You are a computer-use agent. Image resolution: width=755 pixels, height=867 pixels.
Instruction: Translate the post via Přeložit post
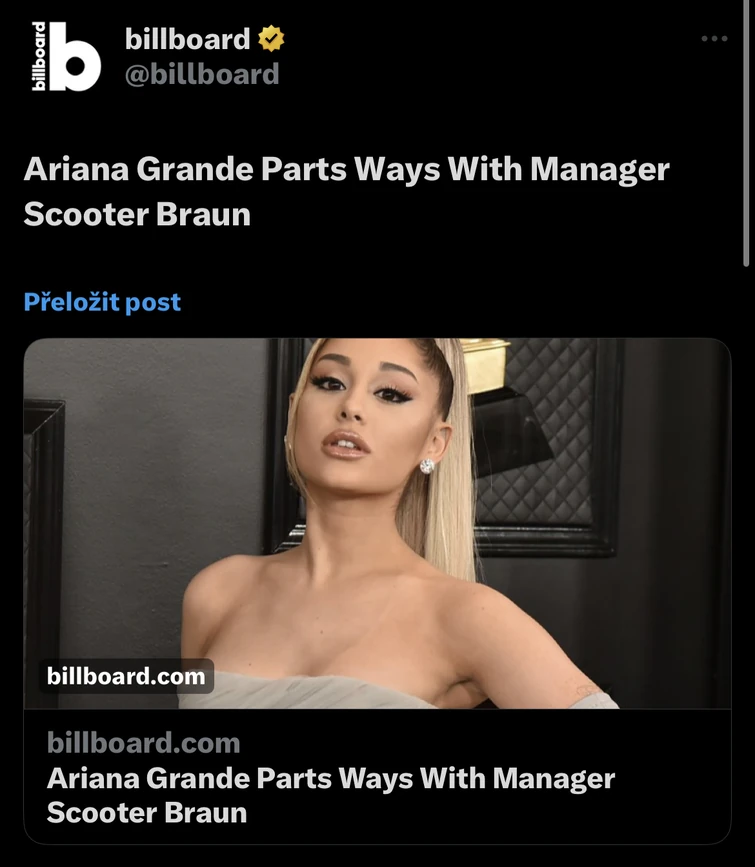[102, 302]
